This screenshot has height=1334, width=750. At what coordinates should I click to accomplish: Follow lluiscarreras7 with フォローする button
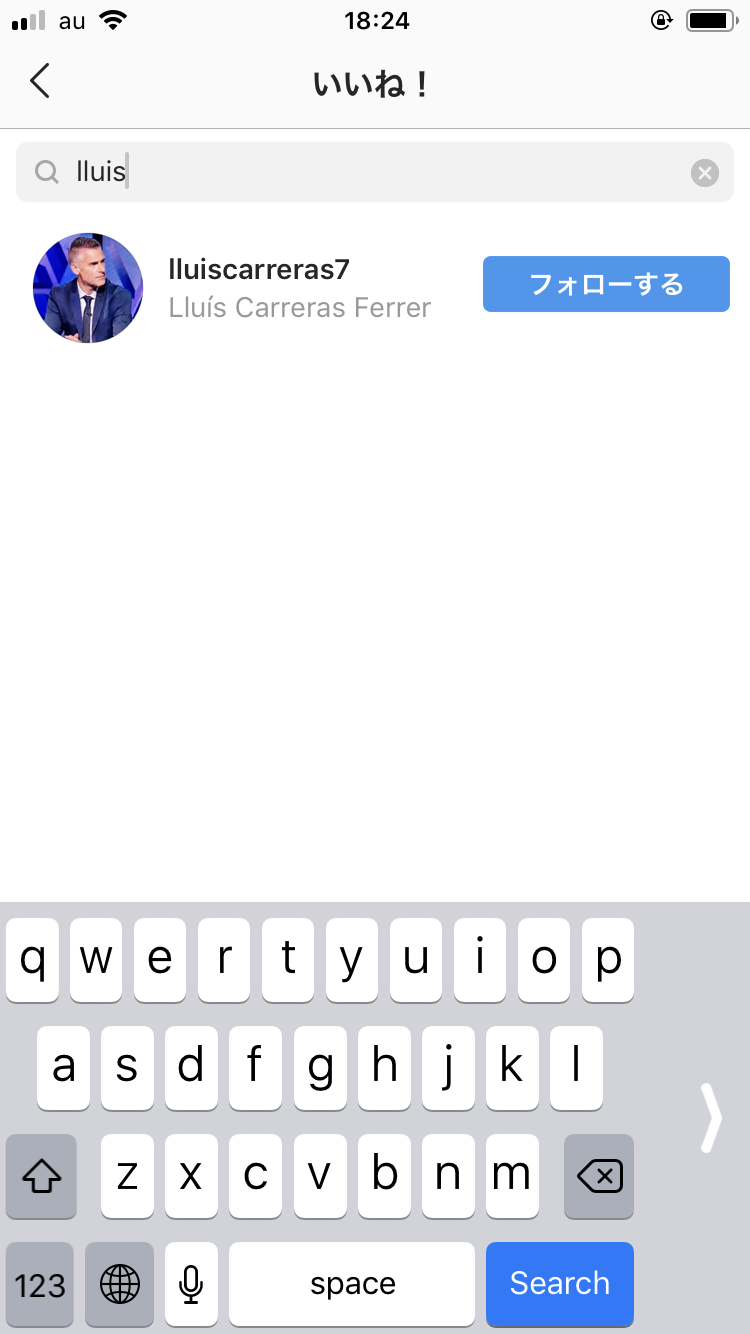tap(606, 284)
